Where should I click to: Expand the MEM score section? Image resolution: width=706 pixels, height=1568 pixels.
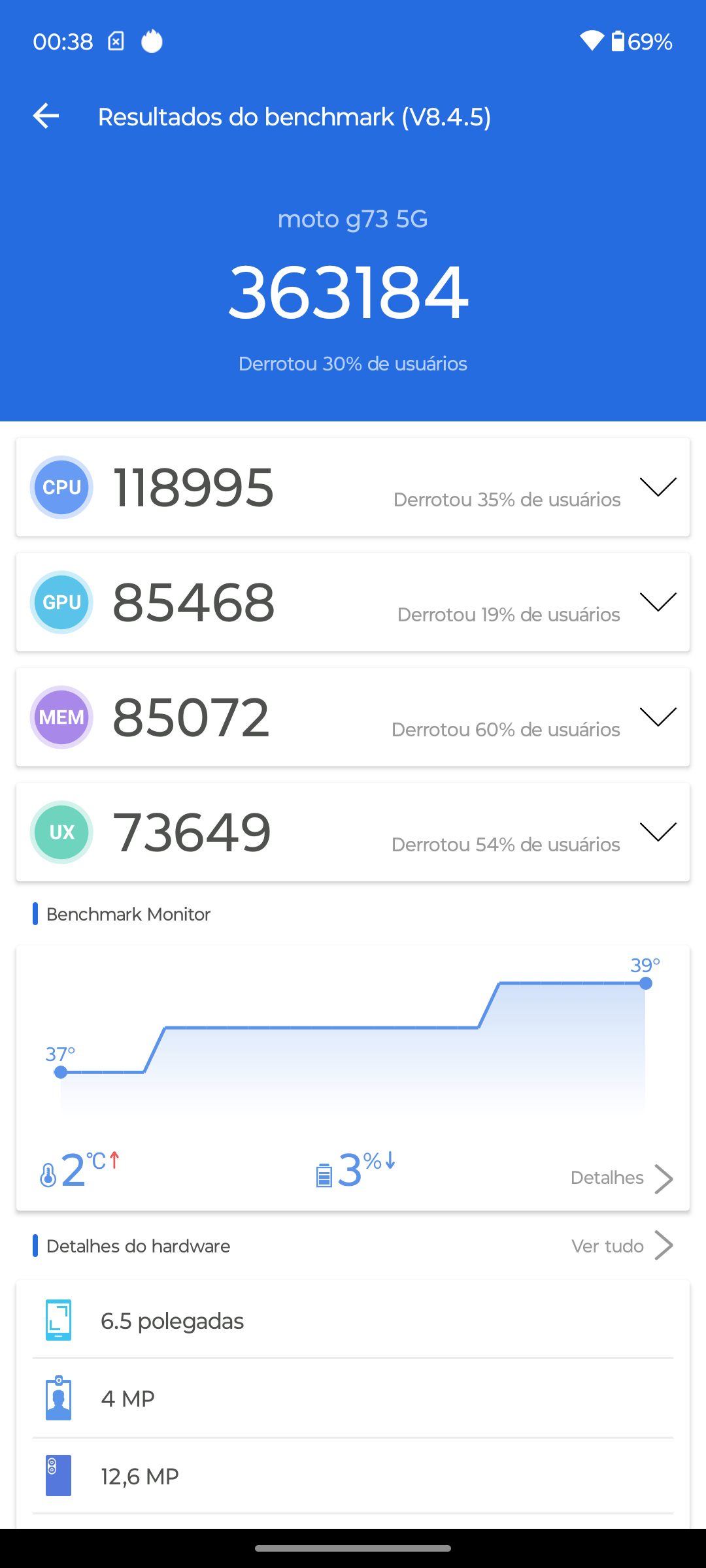tap(658, 717)
